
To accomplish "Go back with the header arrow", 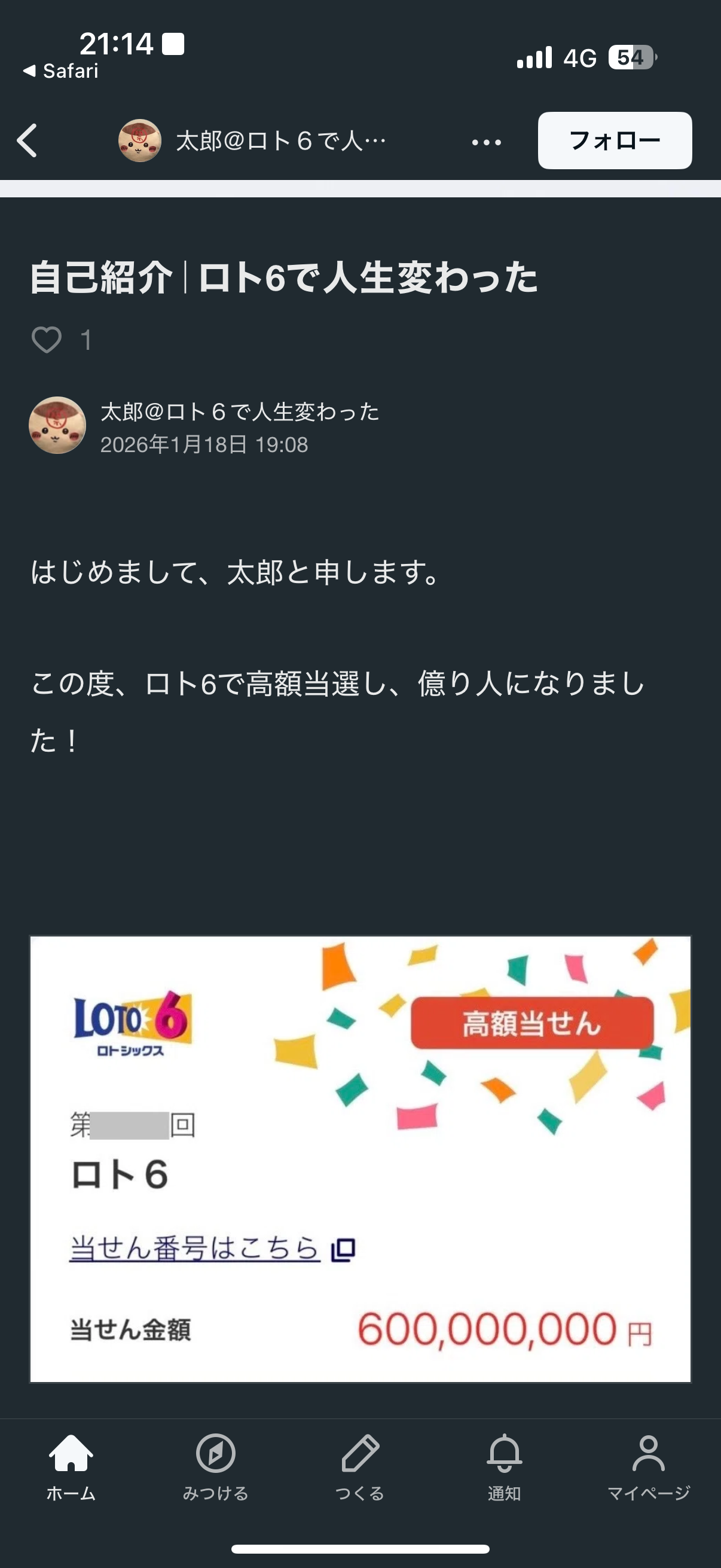I will click(28, 141).
